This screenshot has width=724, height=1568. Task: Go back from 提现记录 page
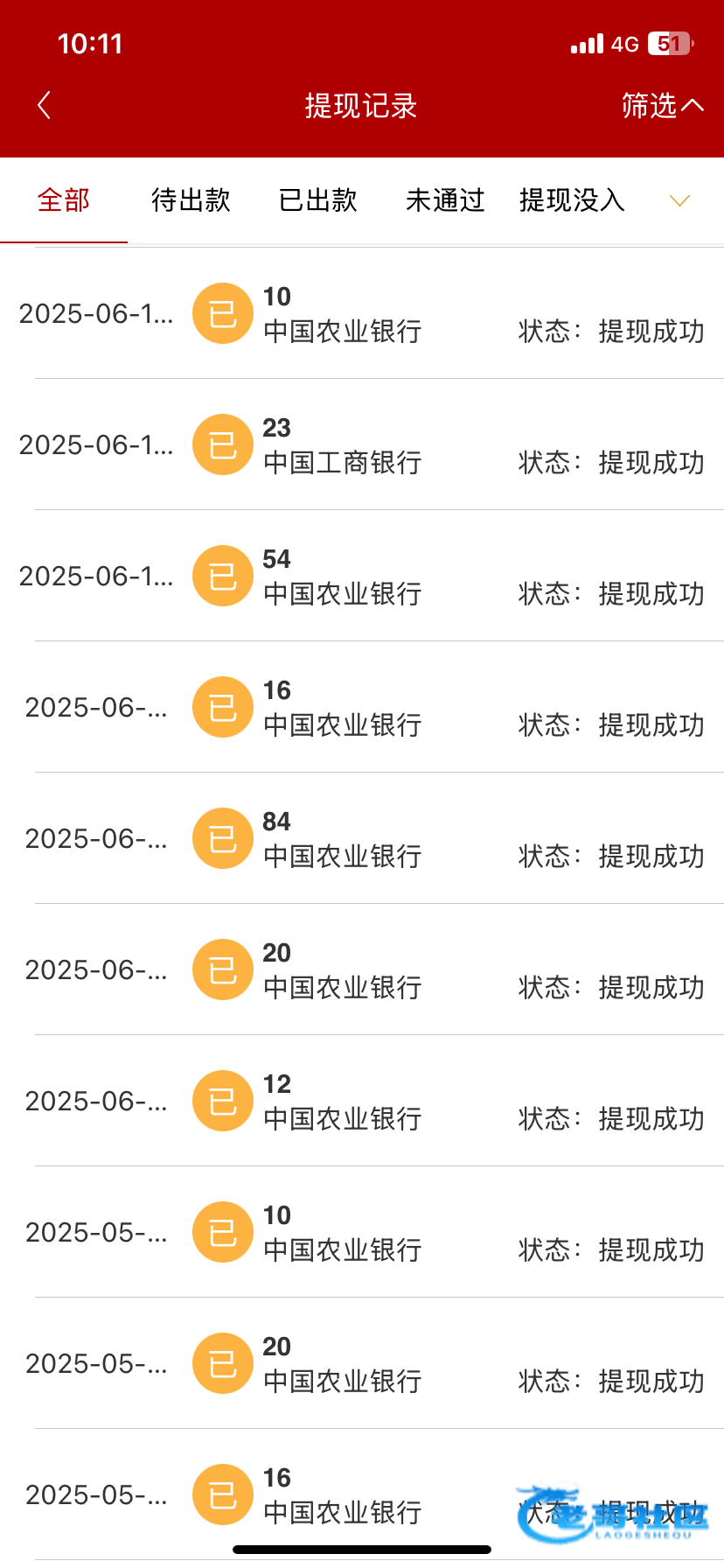[x=45, y=106]
